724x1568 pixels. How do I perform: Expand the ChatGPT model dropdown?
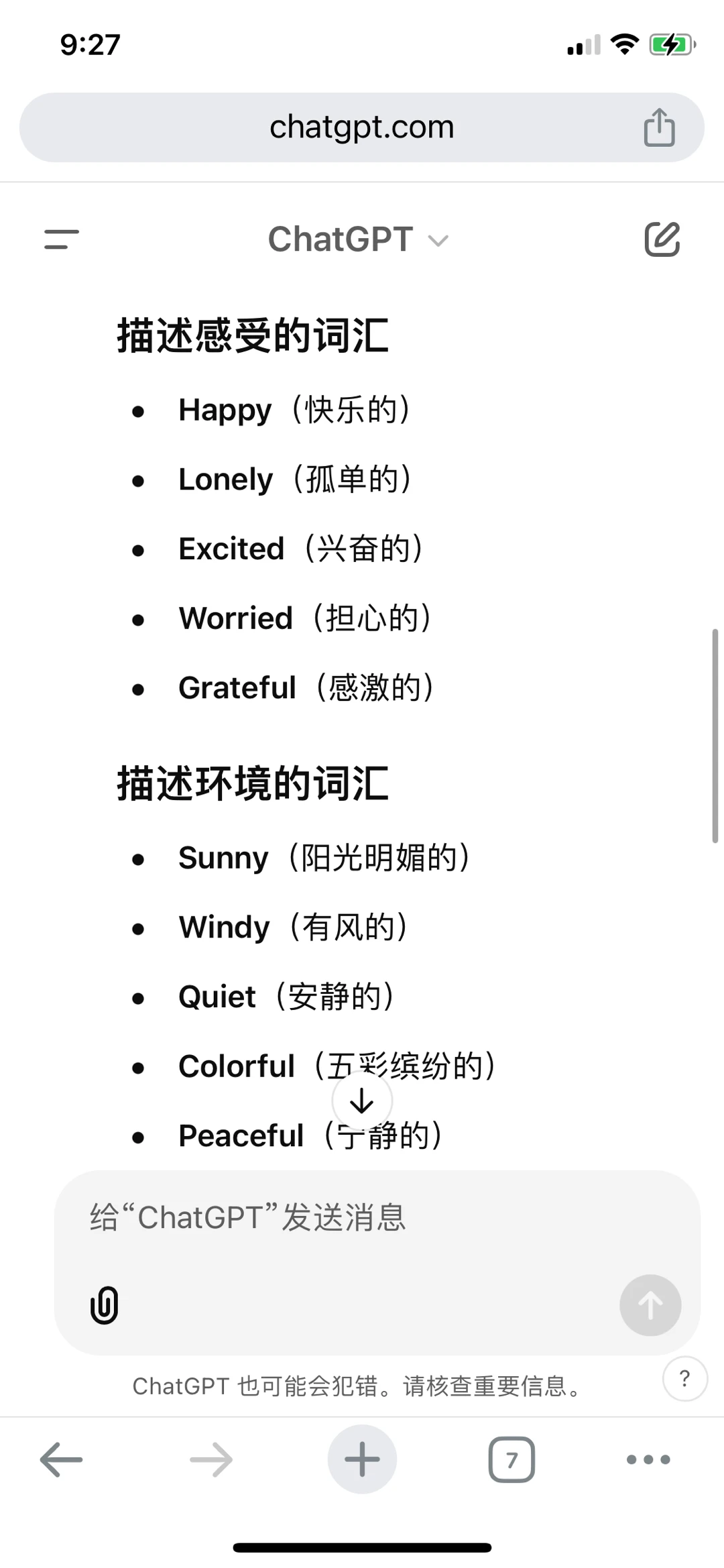click(358, 239)
